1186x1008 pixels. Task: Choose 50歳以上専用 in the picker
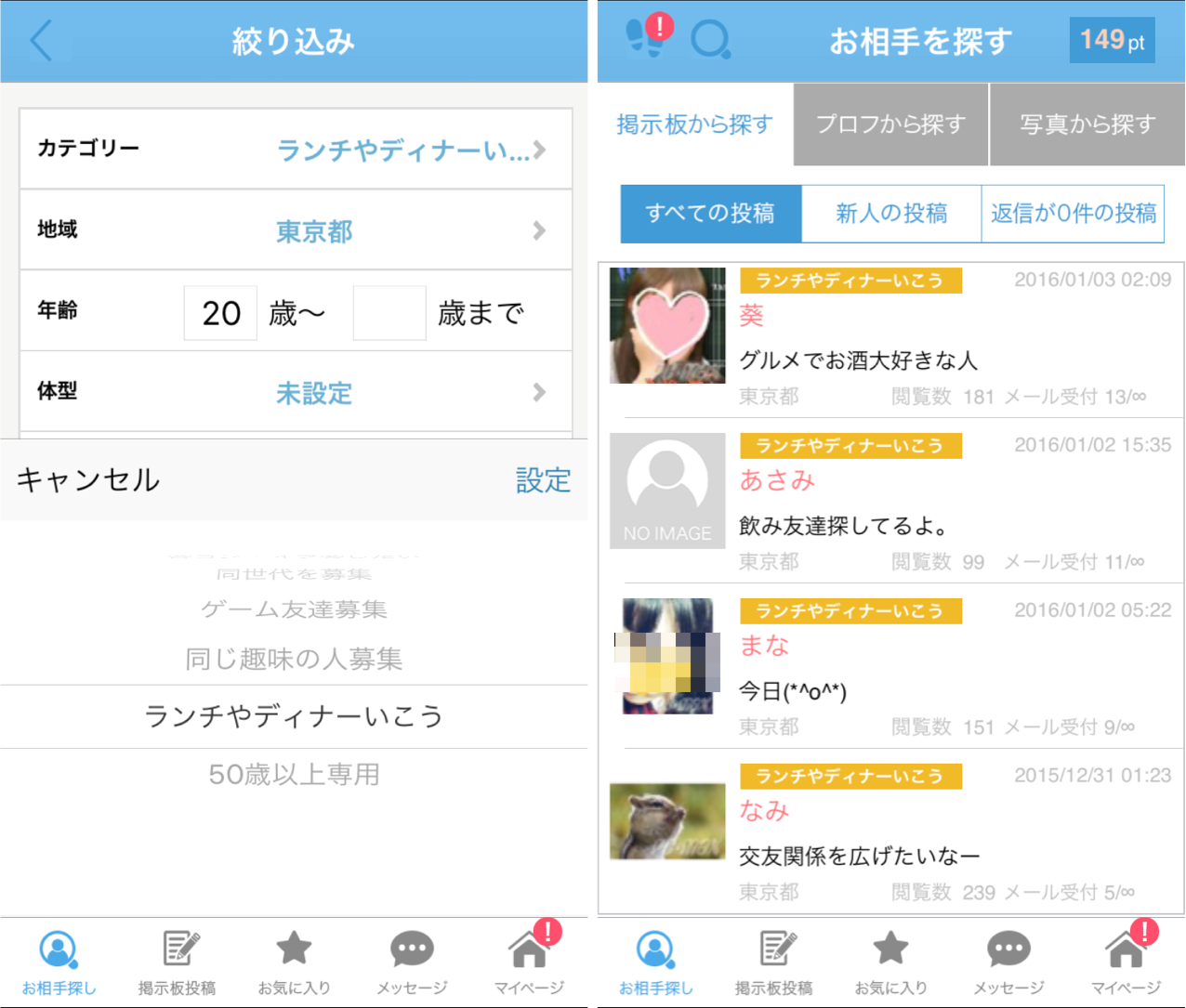(x=294, y=774)
